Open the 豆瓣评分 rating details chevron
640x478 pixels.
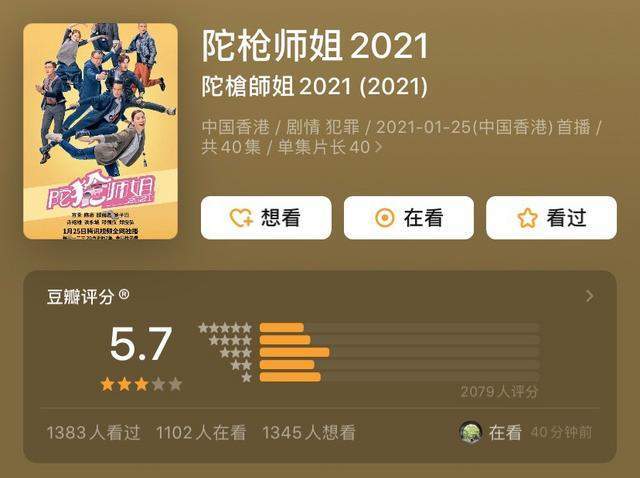pyautogui.click(x=589, y=296)
